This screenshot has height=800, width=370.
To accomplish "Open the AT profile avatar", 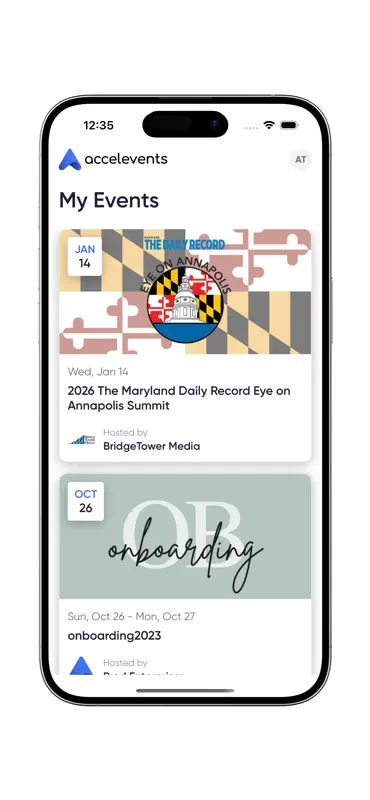I will pos(301,160).
